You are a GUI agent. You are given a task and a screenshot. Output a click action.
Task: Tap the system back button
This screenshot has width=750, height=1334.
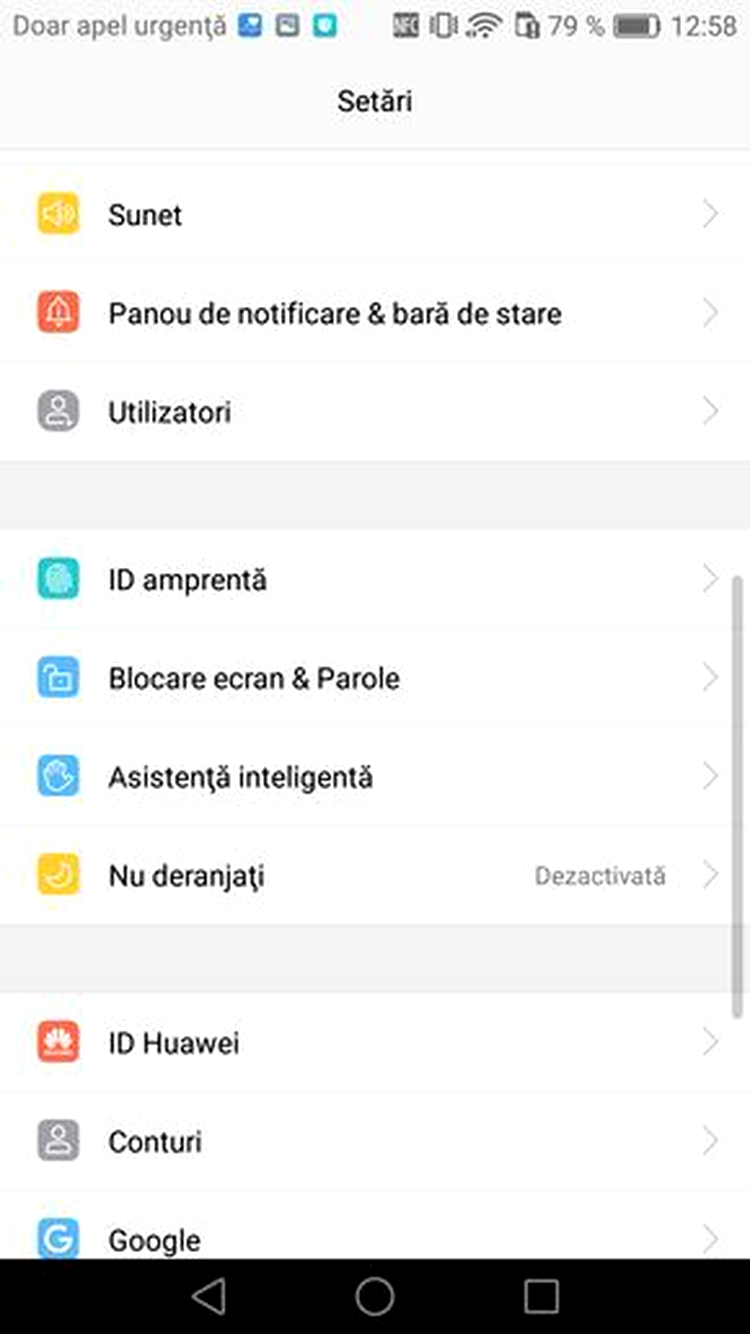[208, 1296]
